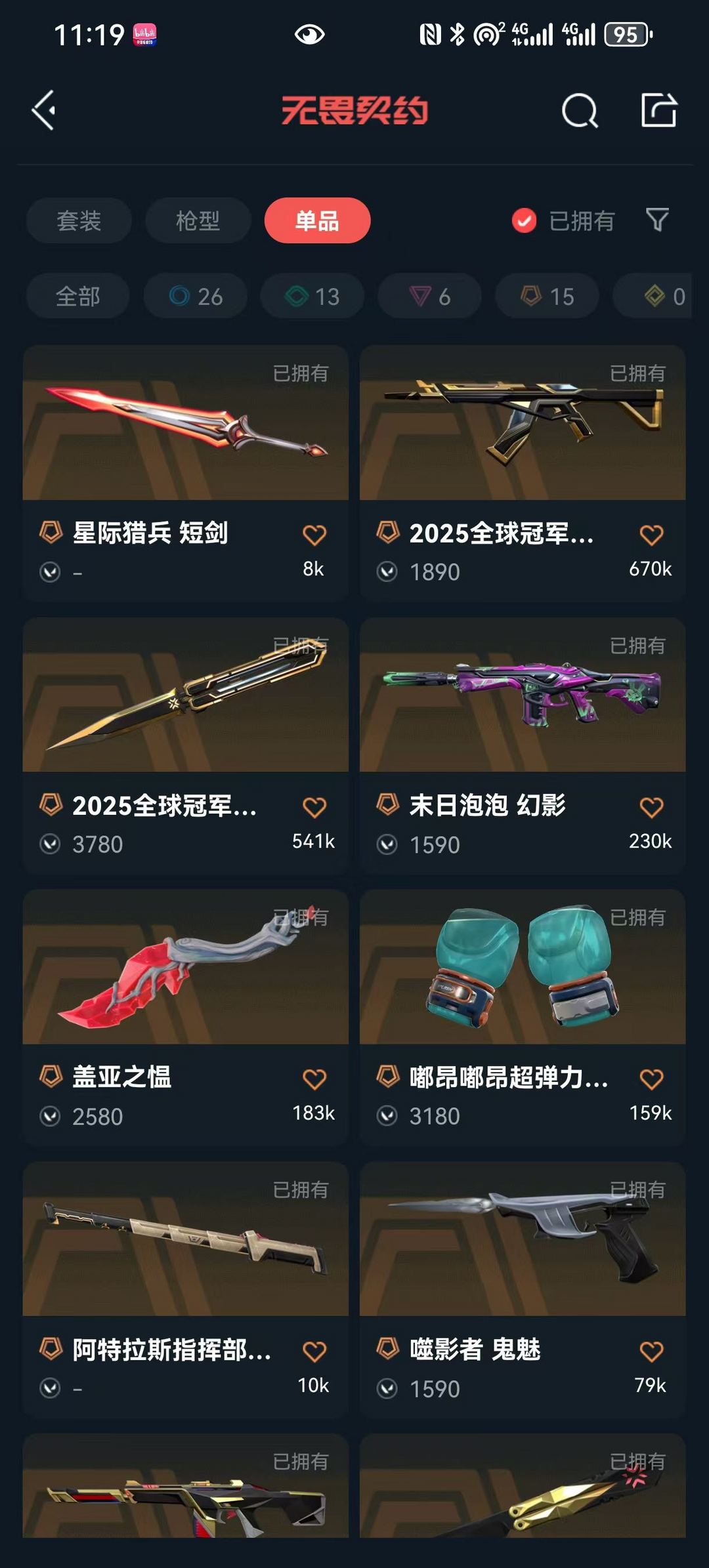
Task: Open the filter funnel icon
Action: click(659, 221)
